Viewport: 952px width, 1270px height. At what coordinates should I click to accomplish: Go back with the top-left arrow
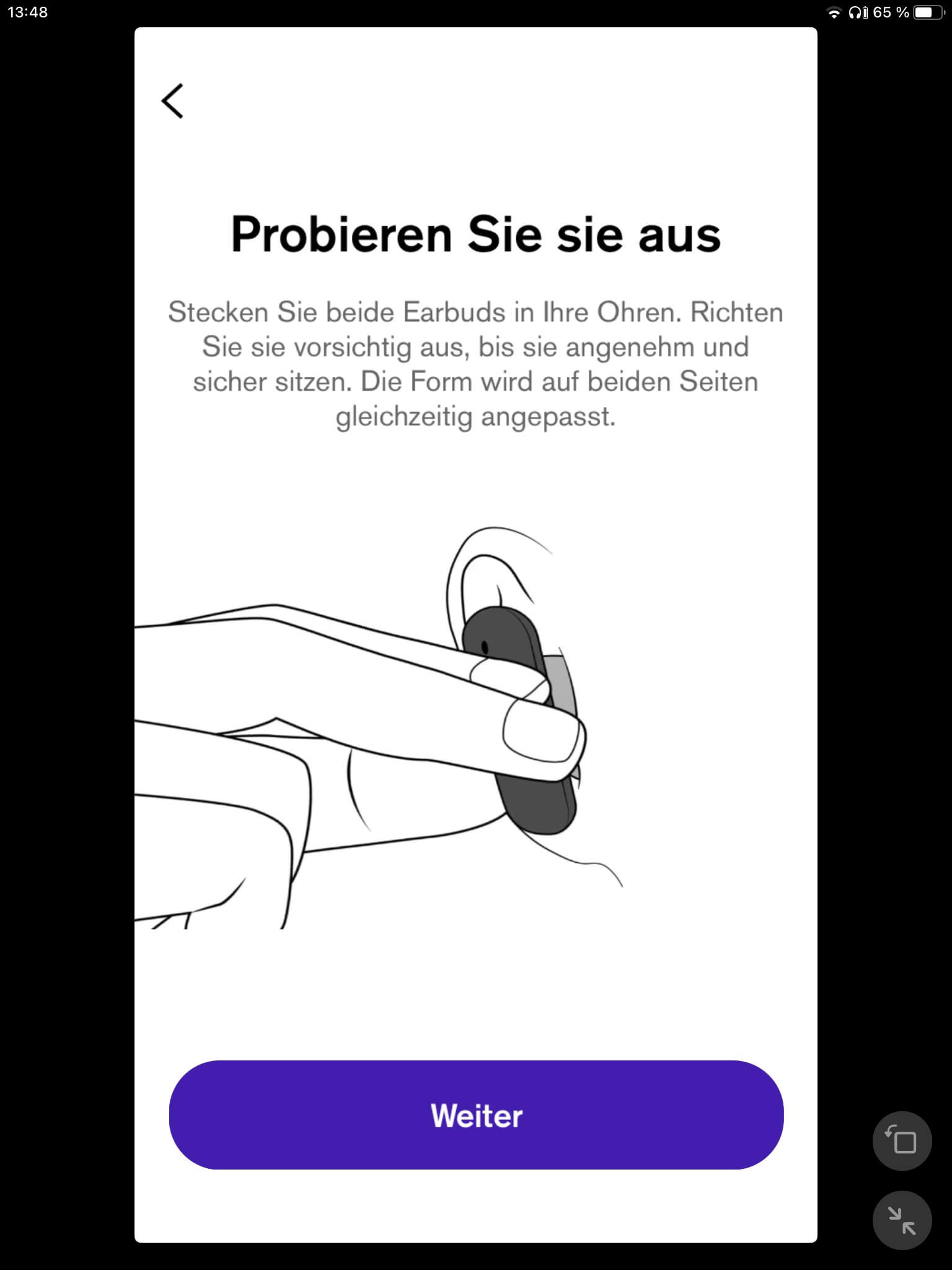click(x=172, y=100)
